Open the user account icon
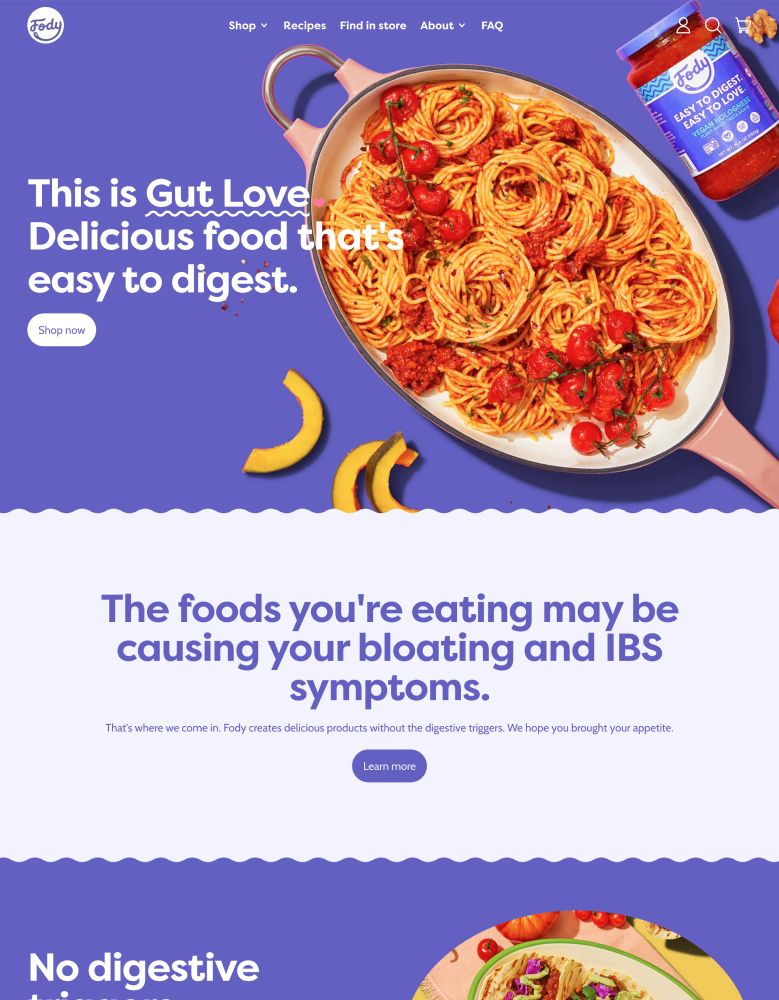 pyautogui.click(x=683, y=25)
